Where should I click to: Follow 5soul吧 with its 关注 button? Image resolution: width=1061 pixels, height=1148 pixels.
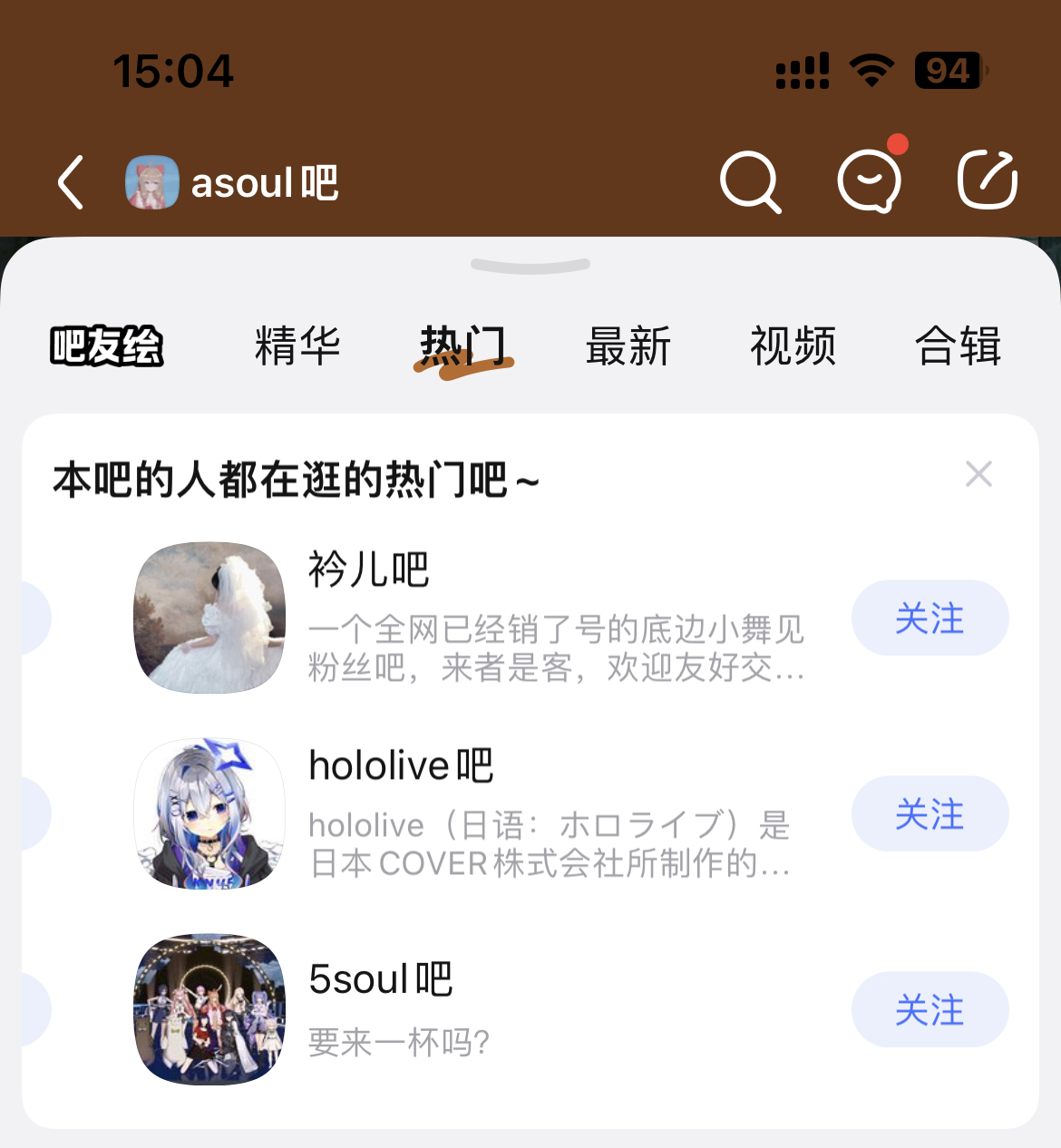930,1009
